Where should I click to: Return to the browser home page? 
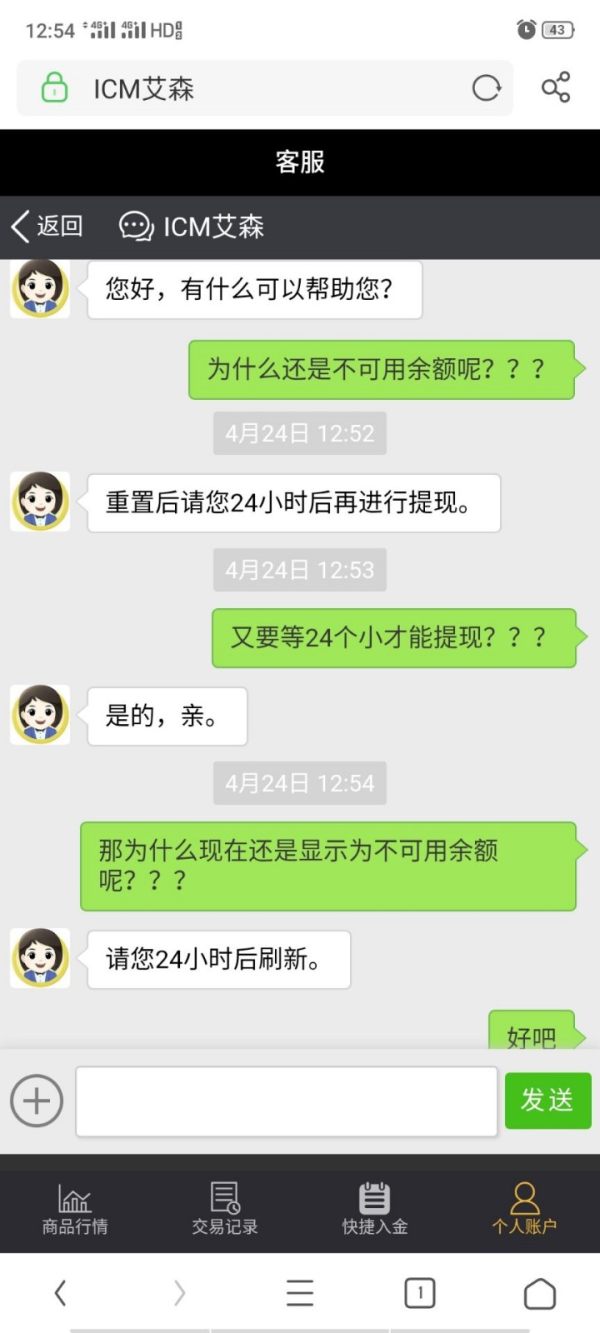(540, 1293)
